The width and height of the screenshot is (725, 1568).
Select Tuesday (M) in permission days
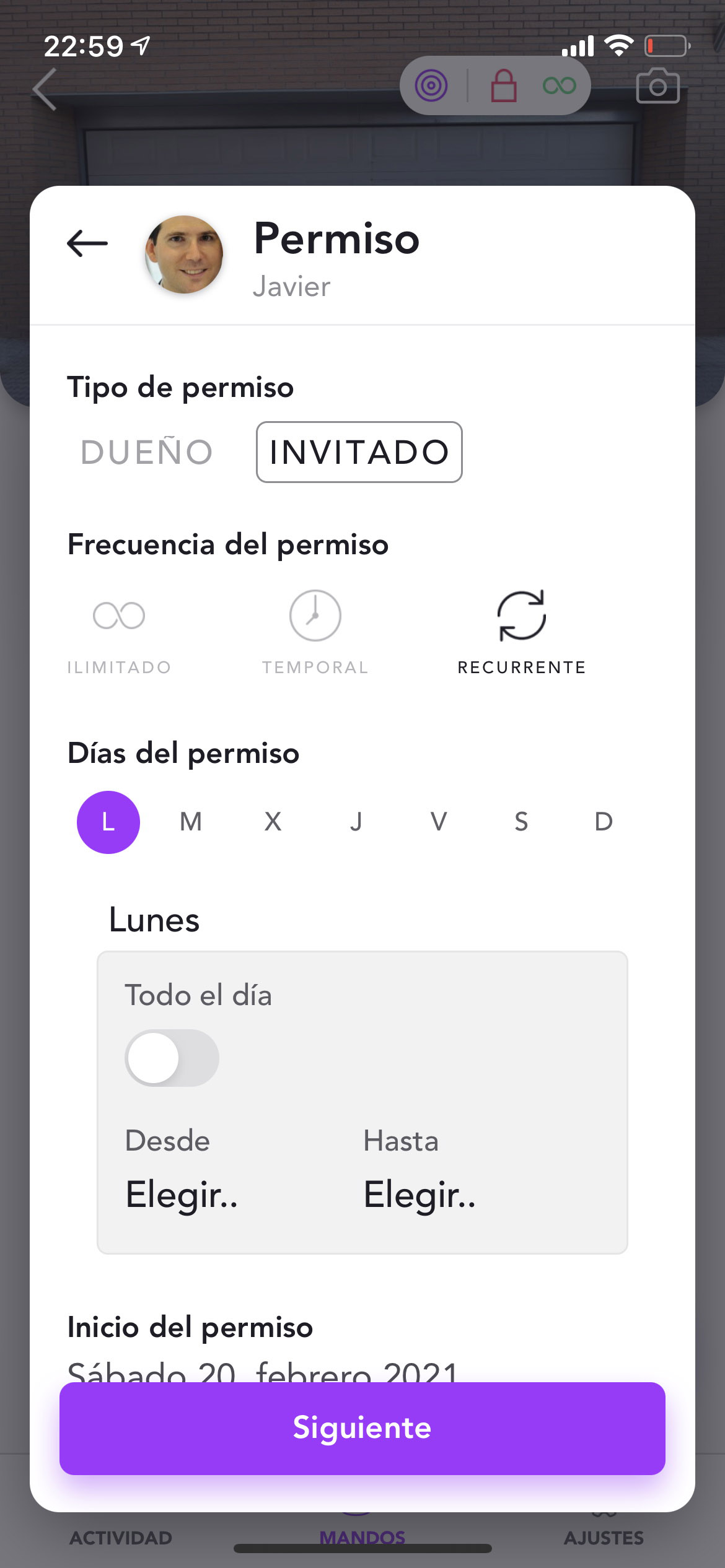coord(191,822)
